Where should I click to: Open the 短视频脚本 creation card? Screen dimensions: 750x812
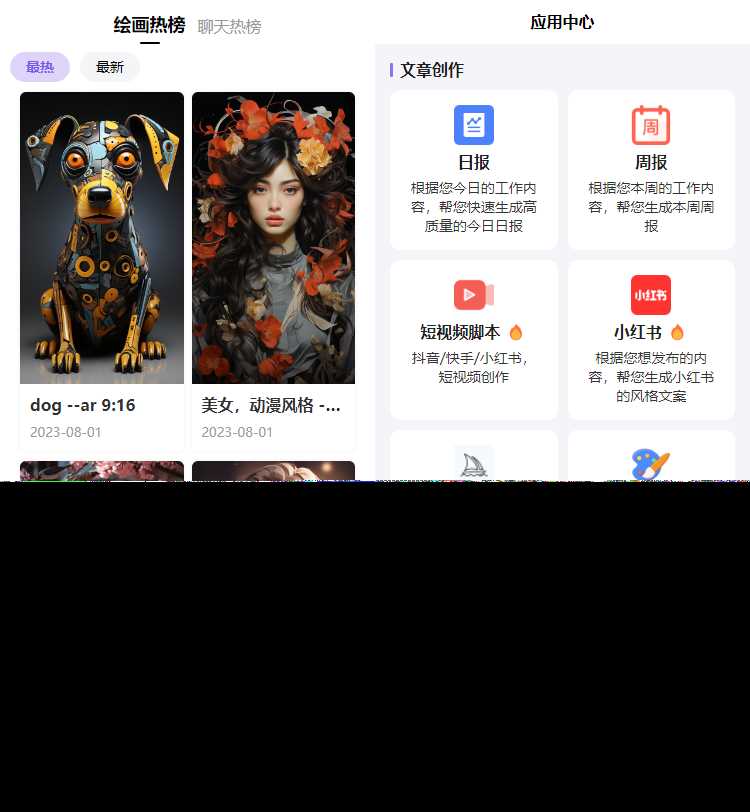(x=473, y=339)
